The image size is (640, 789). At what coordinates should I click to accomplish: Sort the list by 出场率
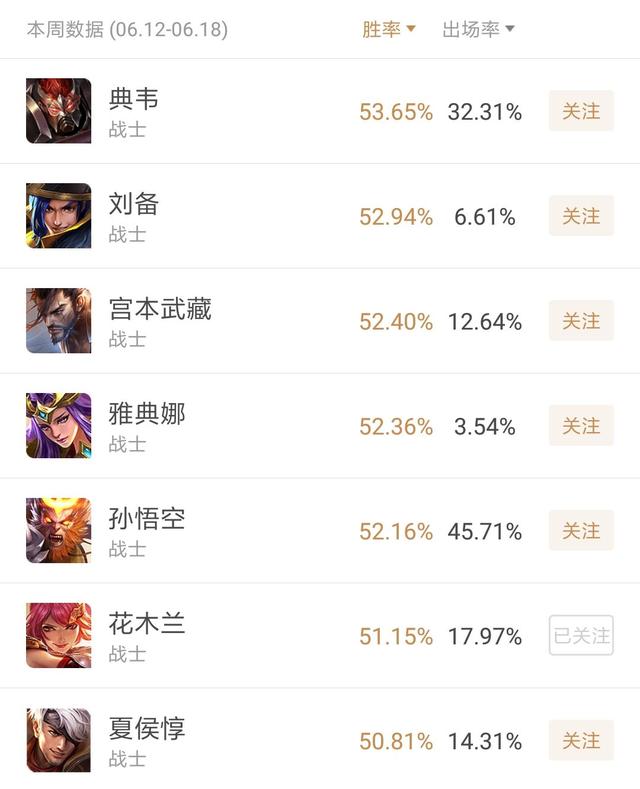478,29
